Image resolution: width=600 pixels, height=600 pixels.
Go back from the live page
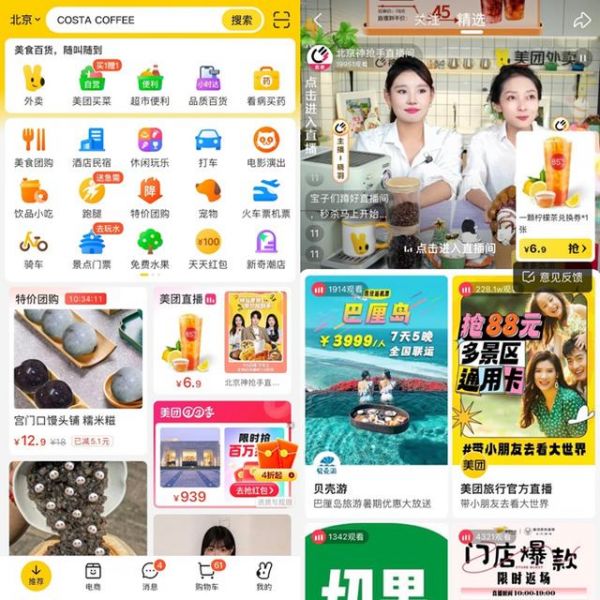tap(318, 20)
